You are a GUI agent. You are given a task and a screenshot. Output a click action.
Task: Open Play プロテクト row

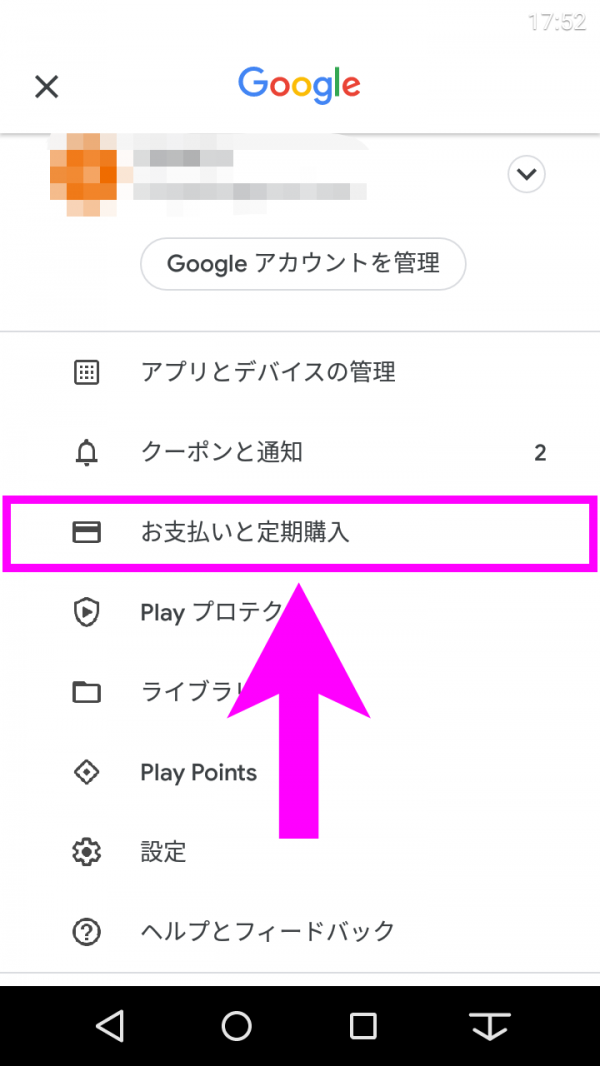point(190,613)
